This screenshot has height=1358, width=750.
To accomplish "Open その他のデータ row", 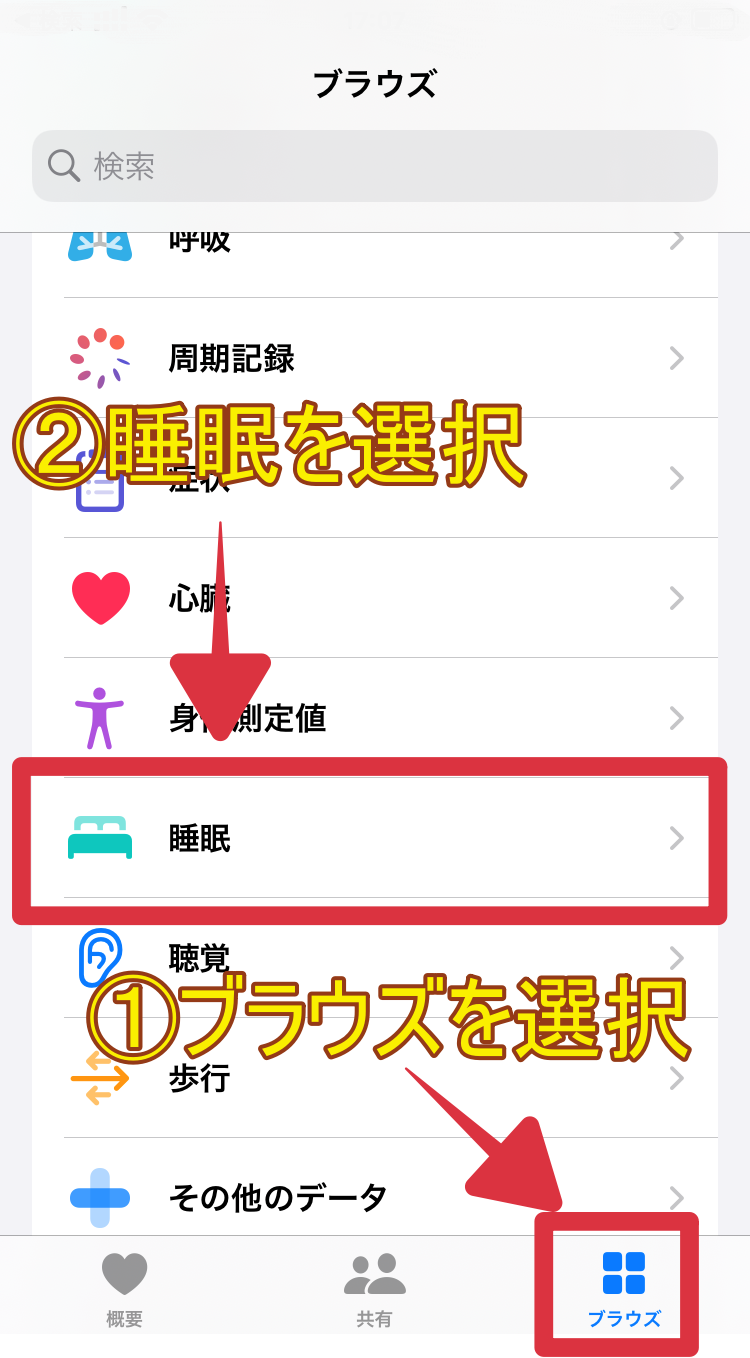I will pyautogui.click(x=375, y=1197).
